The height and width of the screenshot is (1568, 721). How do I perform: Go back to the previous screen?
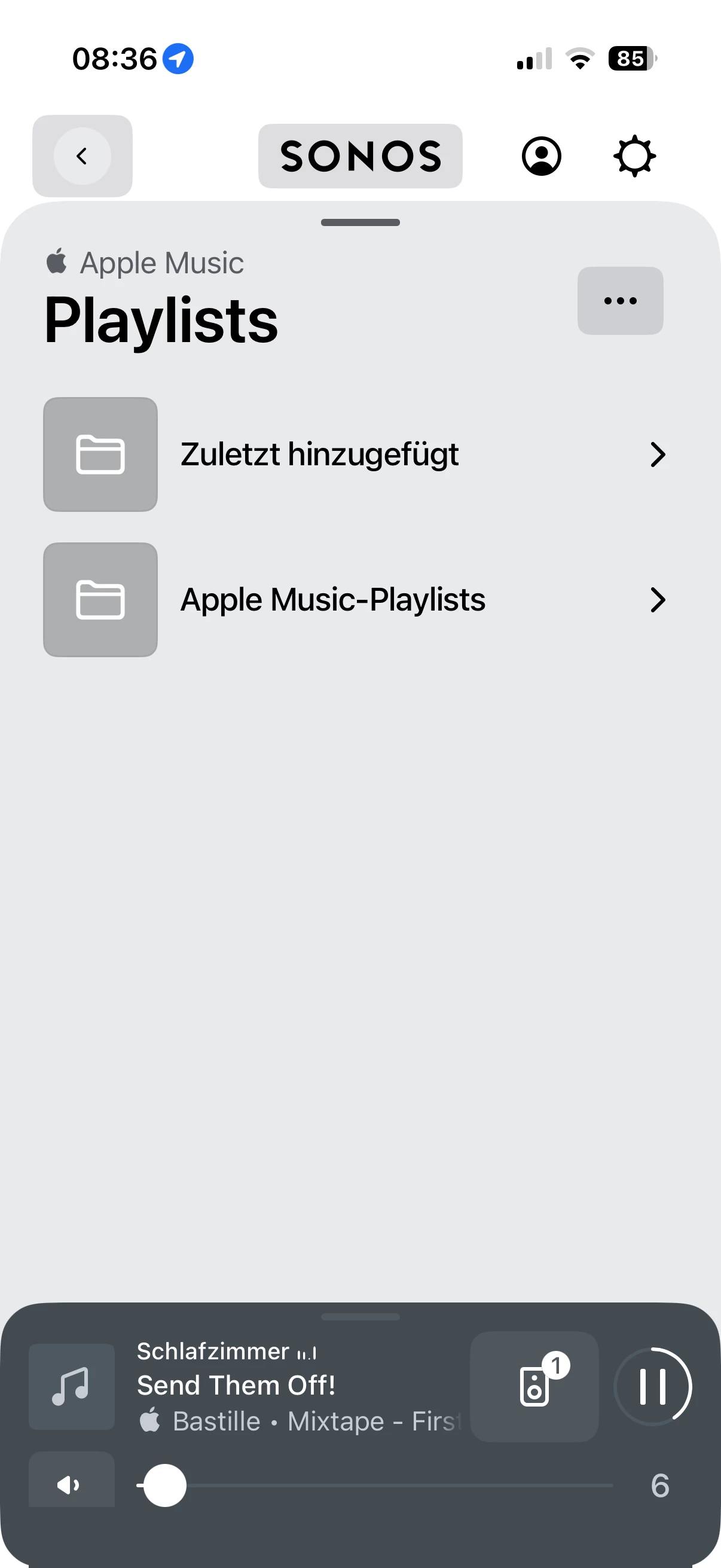coord(82,156)
